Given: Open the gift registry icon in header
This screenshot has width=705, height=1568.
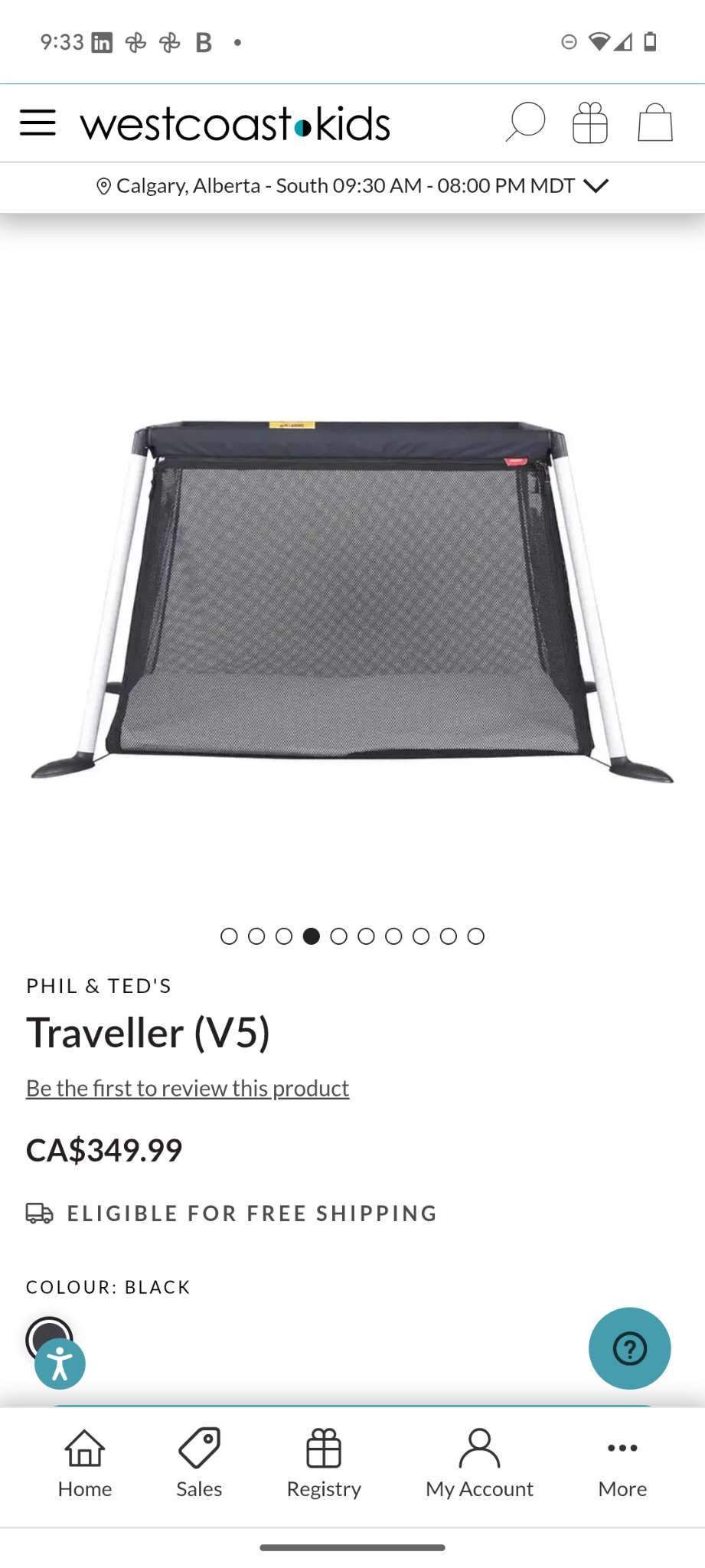Looking at the screenshot, I should (589, 122).
